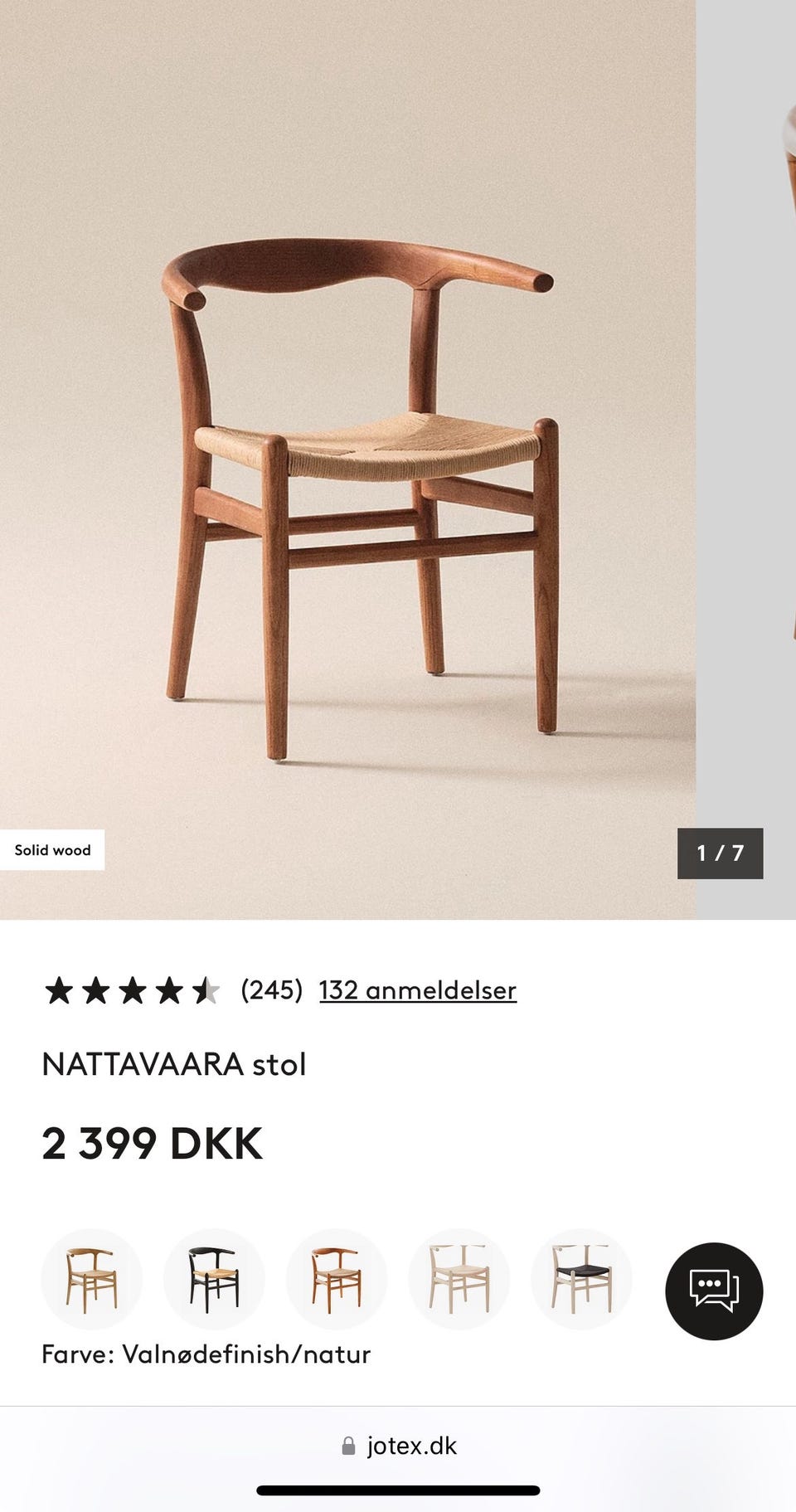Viewport: 796px width, 1512px height.
Task: Select the black chair color variant
Action: (213, 1278)
